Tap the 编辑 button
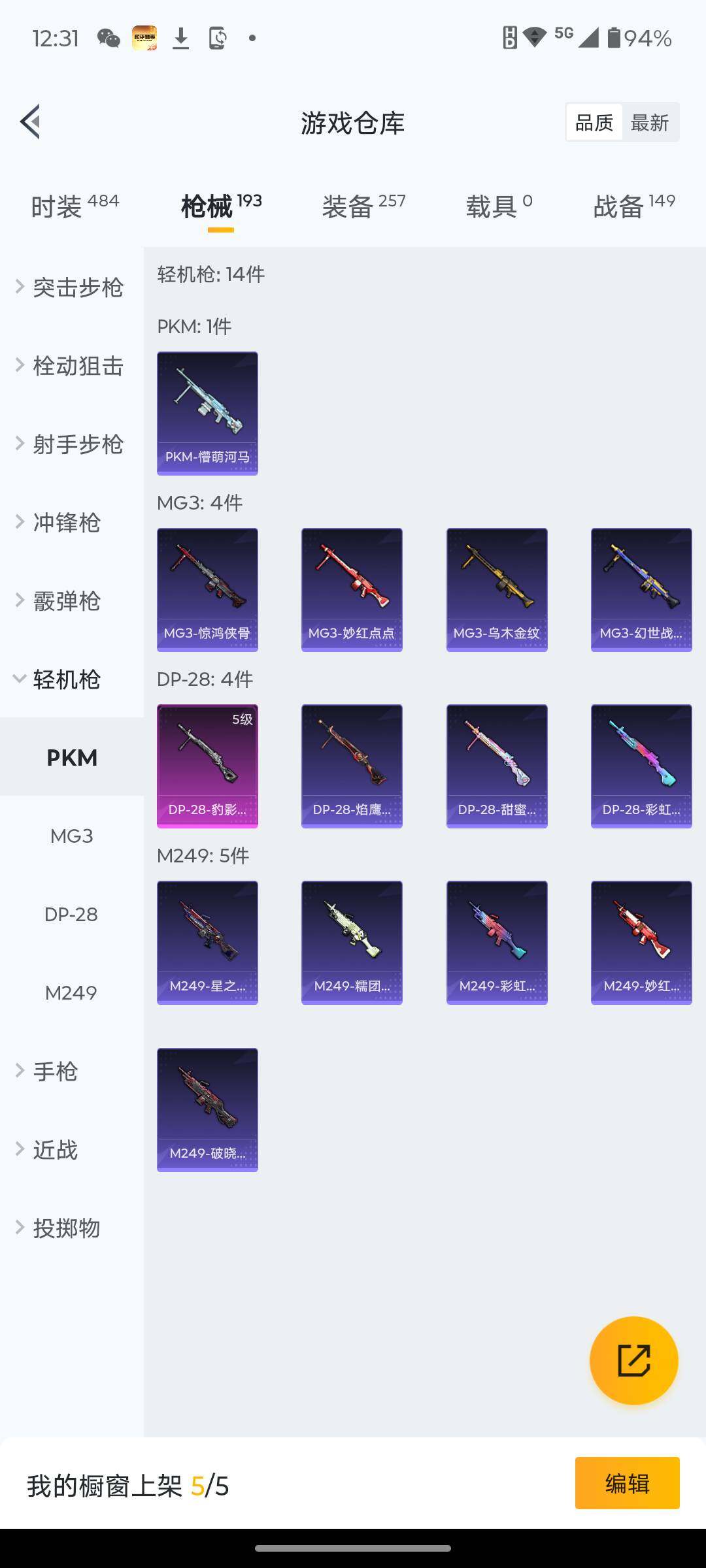Screen dimensions: 706x1568 point(627,1483)
